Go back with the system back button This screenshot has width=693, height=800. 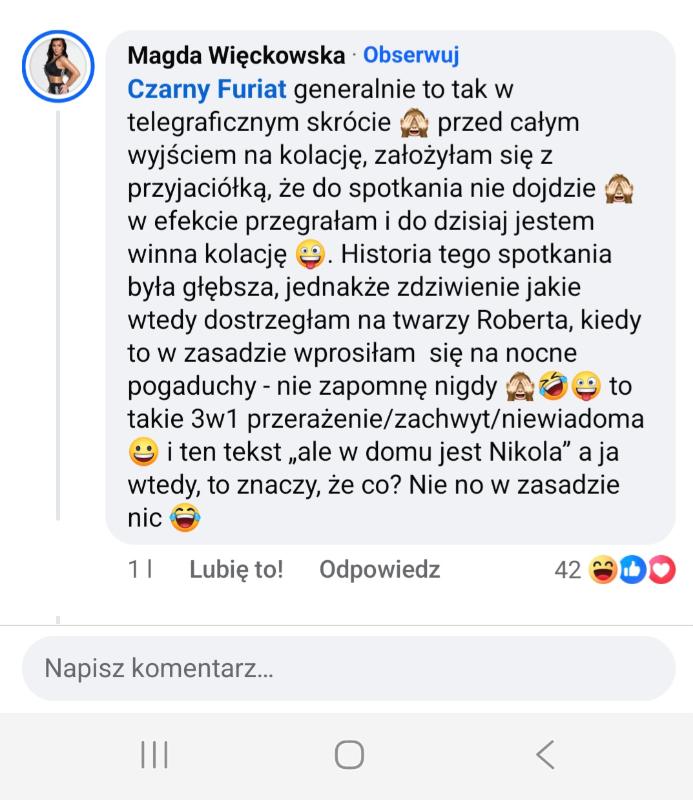click(544, 755)
